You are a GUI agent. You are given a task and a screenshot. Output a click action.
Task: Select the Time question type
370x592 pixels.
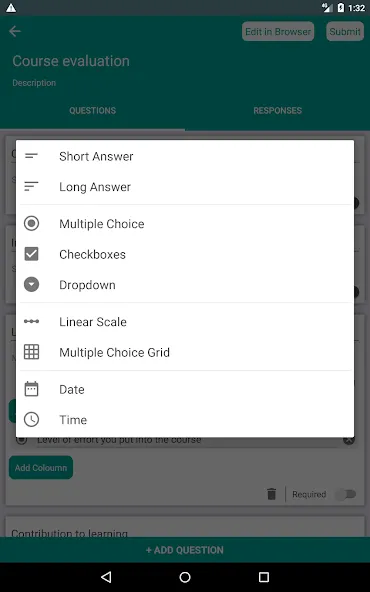185,419
